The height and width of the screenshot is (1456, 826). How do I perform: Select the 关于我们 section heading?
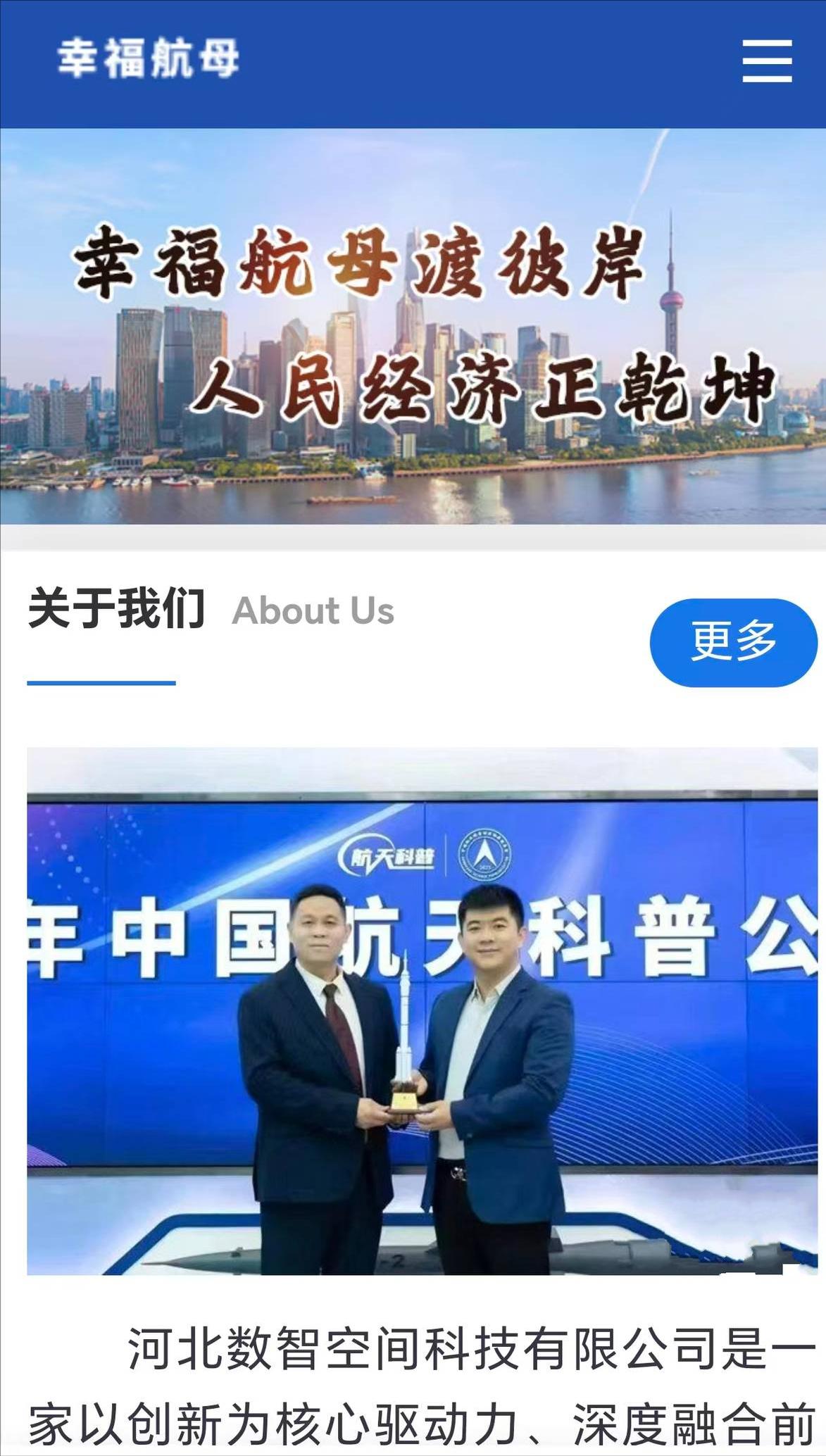click(117, 610)
